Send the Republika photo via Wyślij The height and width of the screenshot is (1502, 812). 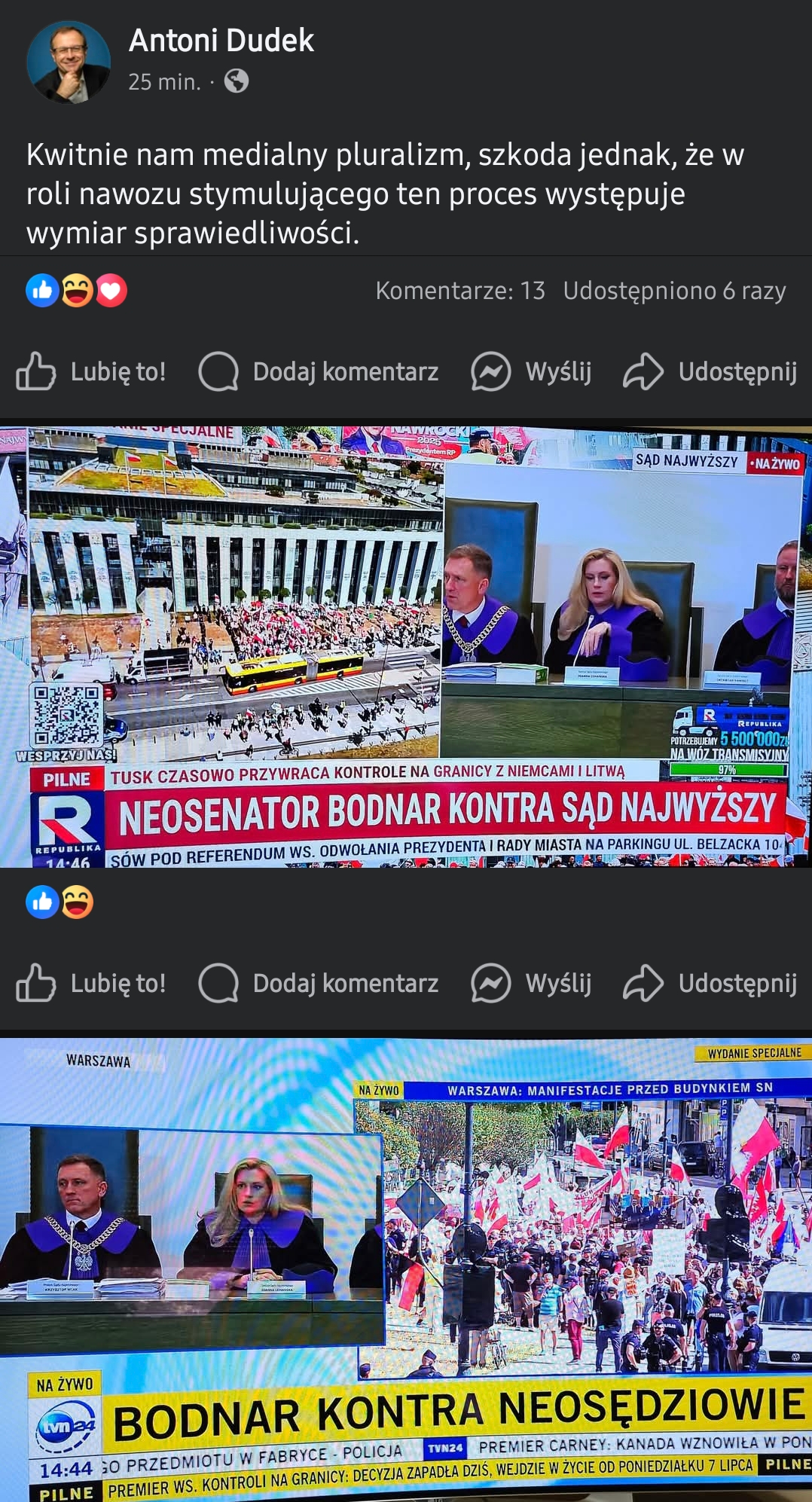coord(532,983)
